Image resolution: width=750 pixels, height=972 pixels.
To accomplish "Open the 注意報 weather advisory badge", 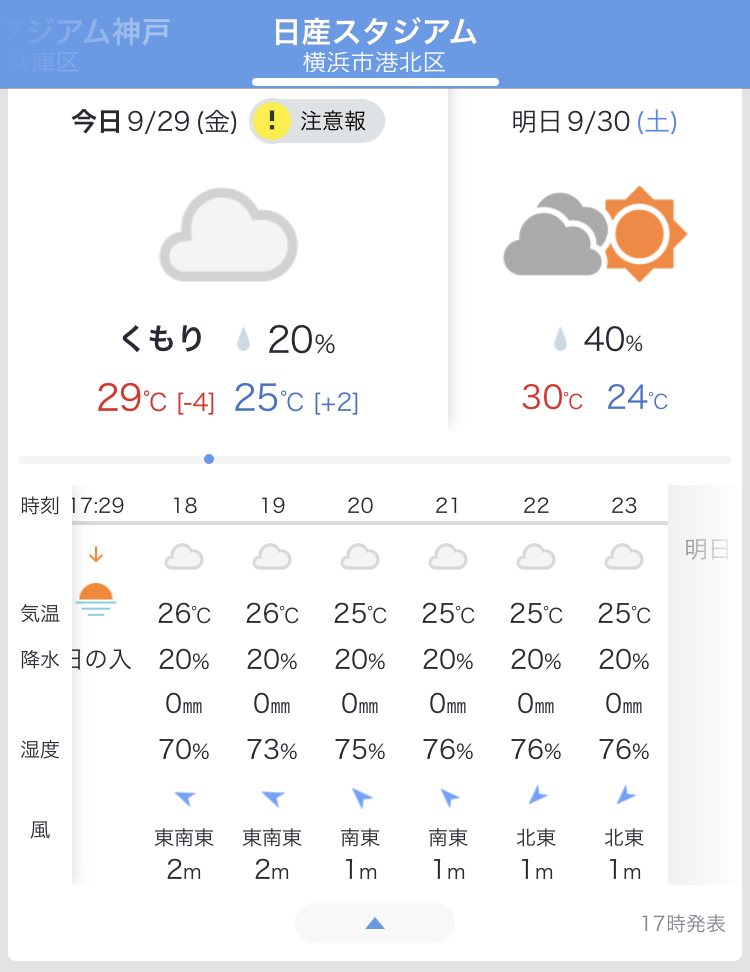I will pyautogui.click(x=316, y=122).
